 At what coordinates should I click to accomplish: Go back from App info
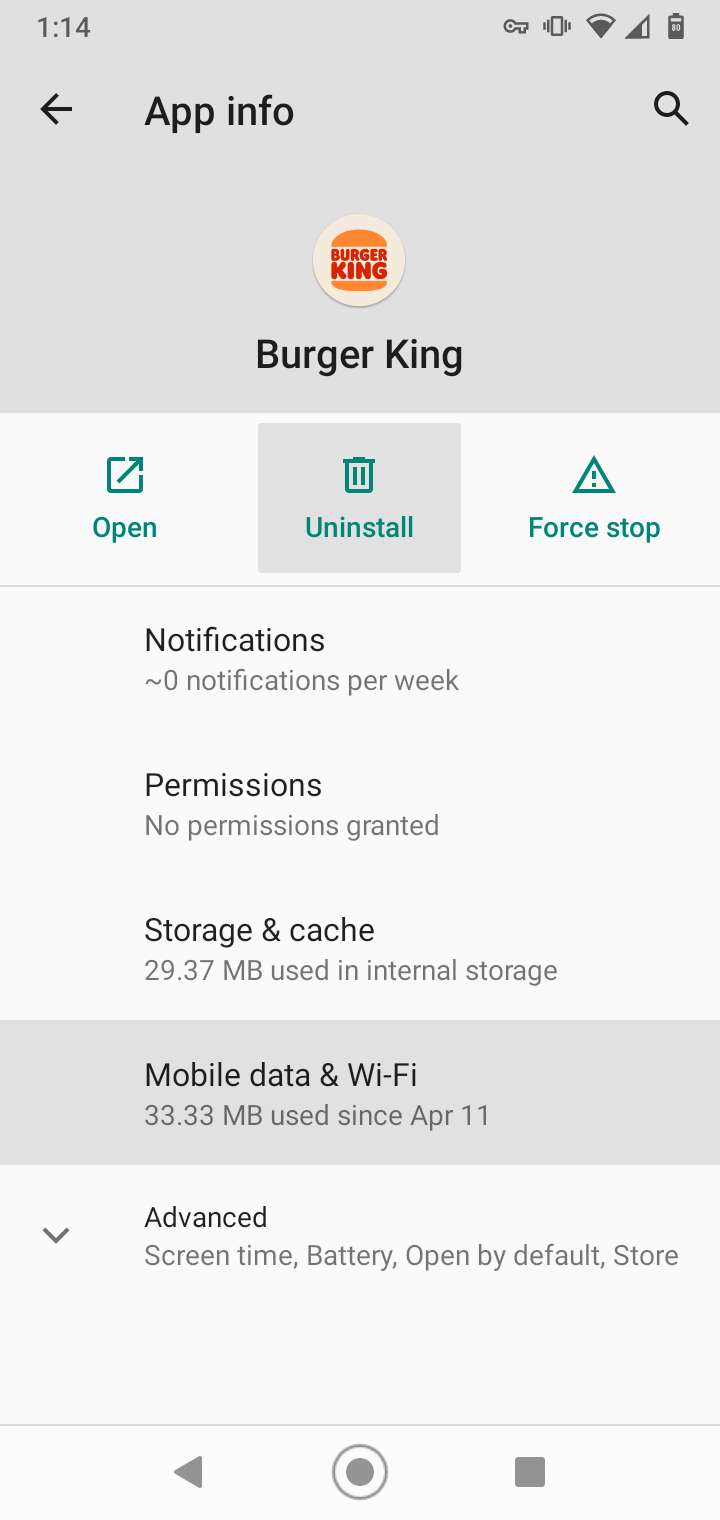(57, 110)
